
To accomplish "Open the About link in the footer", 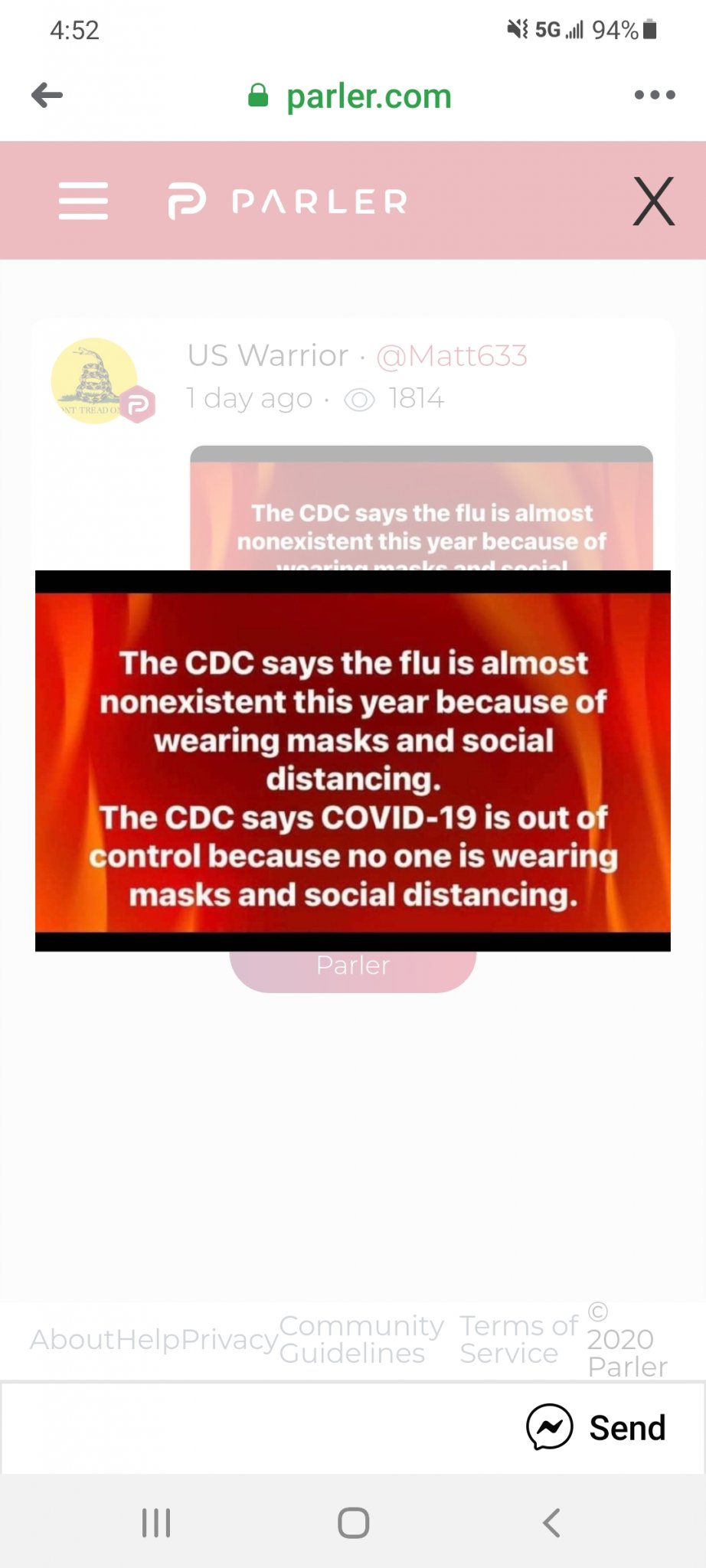I will [73, 1339].
